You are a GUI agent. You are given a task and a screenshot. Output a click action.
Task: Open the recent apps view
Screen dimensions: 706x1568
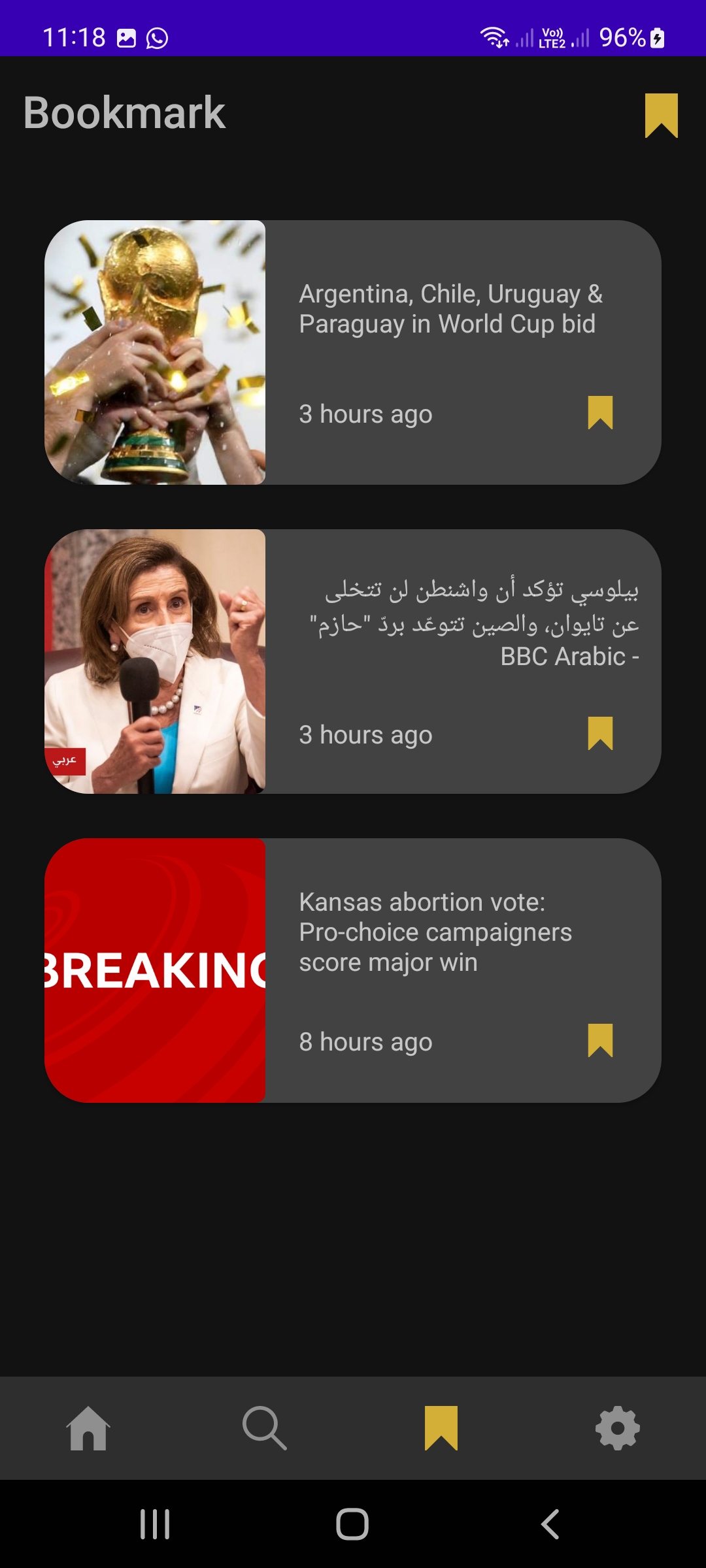[x=155, y=1524]
